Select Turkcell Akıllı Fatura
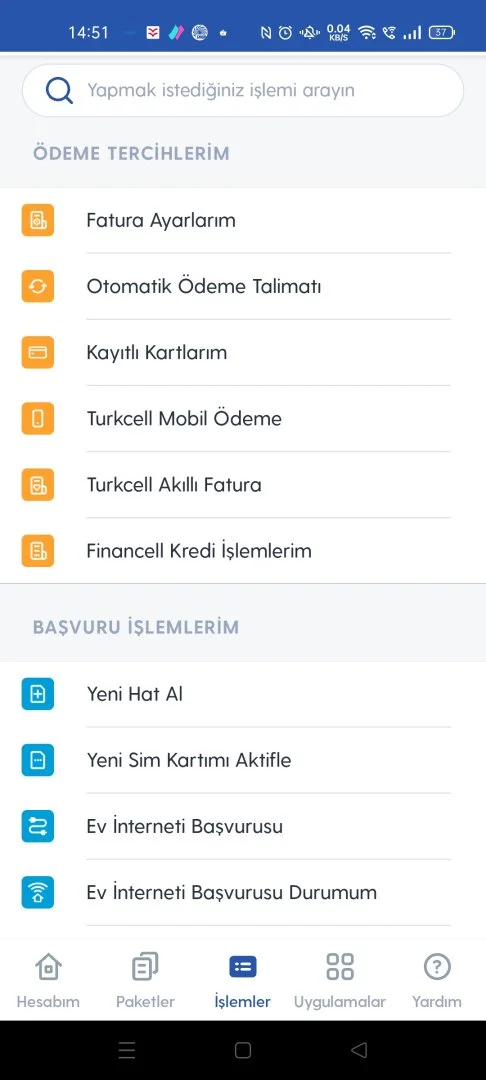The image size is (486, 1080). pos(243,485)
